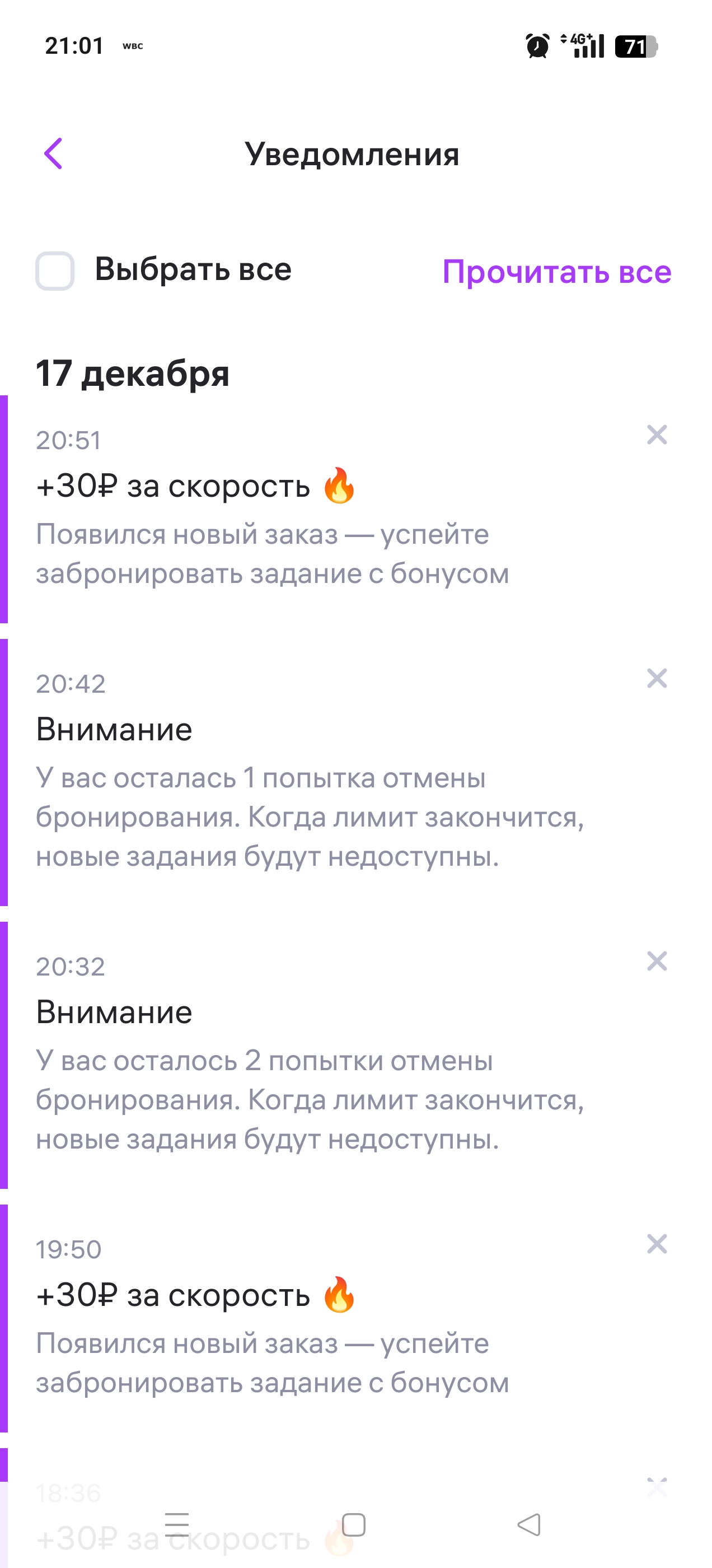Dismiss the 20:32 Внимание notification
This screenshot has width=712, height=1568.
657,961
